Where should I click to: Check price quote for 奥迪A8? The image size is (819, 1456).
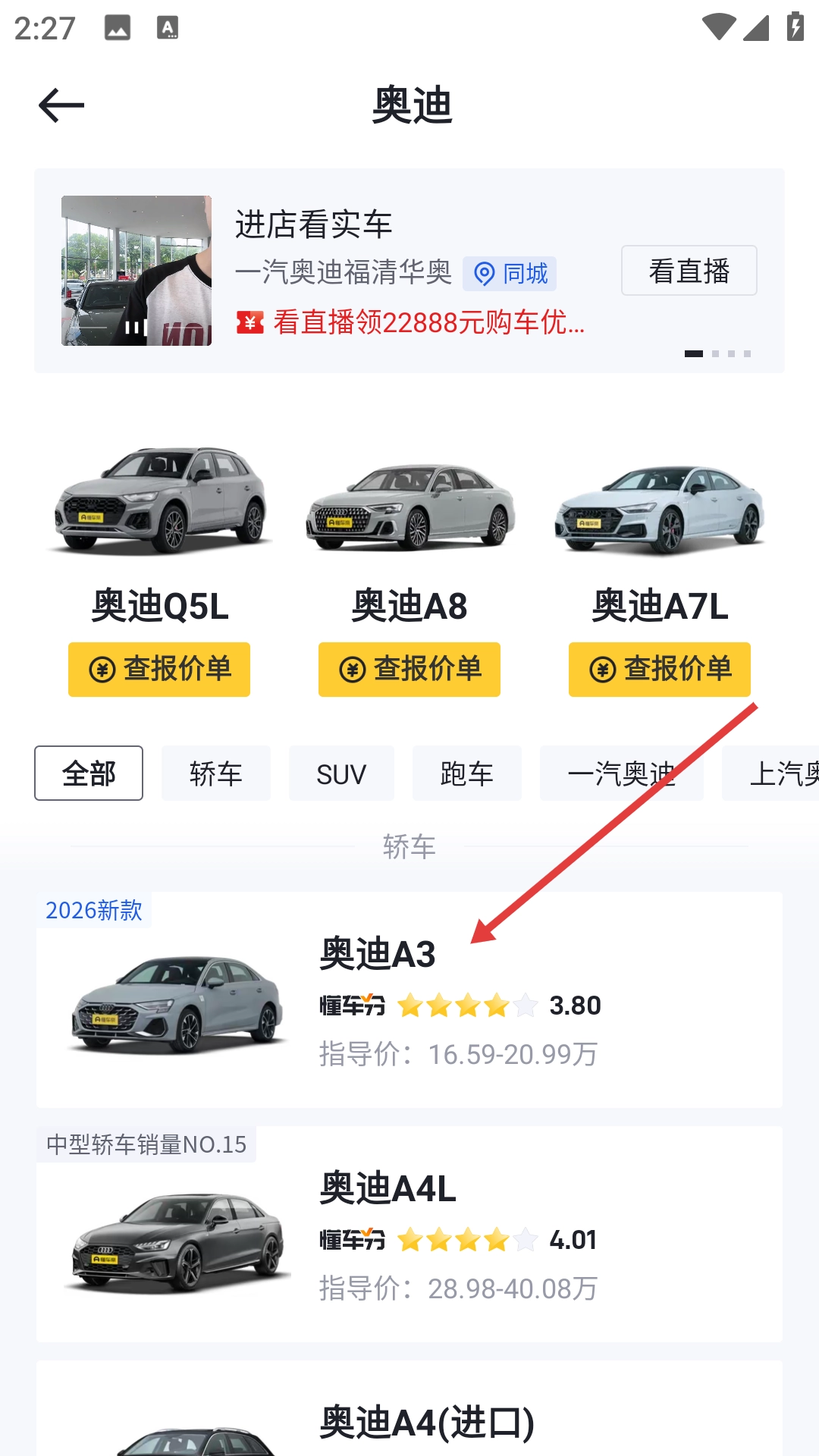pos(409,669)
